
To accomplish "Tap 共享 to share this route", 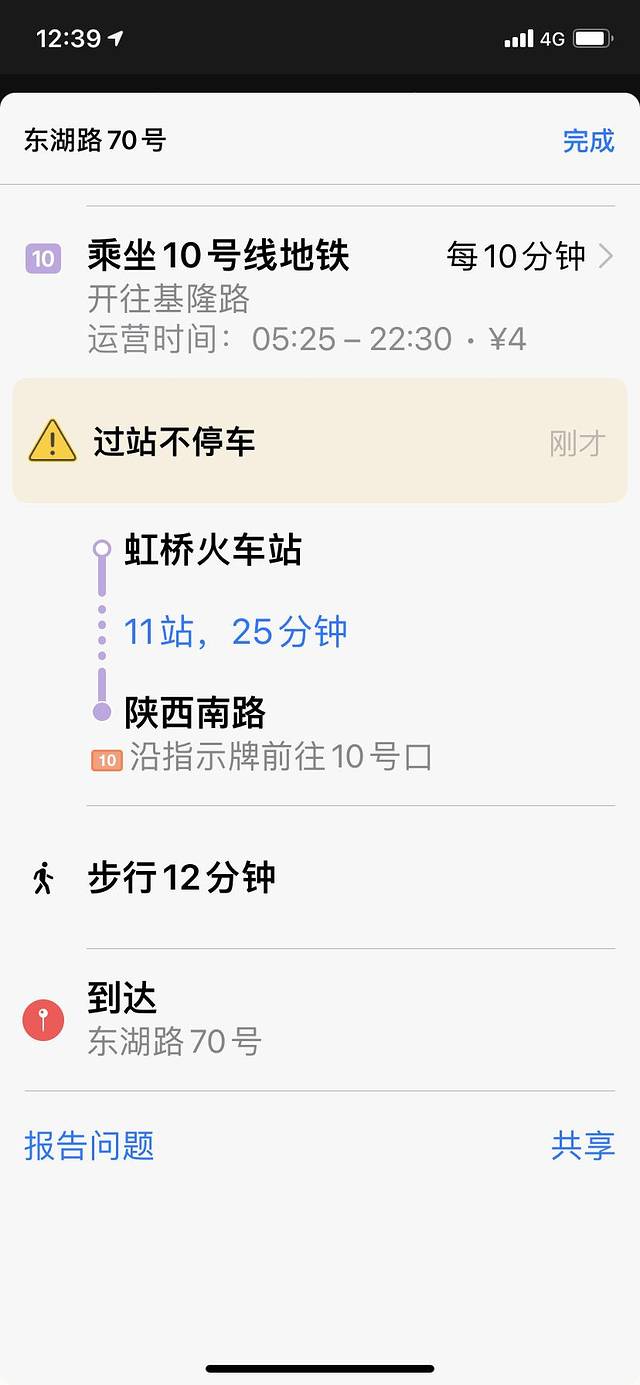I will (x=582, y=1146).
